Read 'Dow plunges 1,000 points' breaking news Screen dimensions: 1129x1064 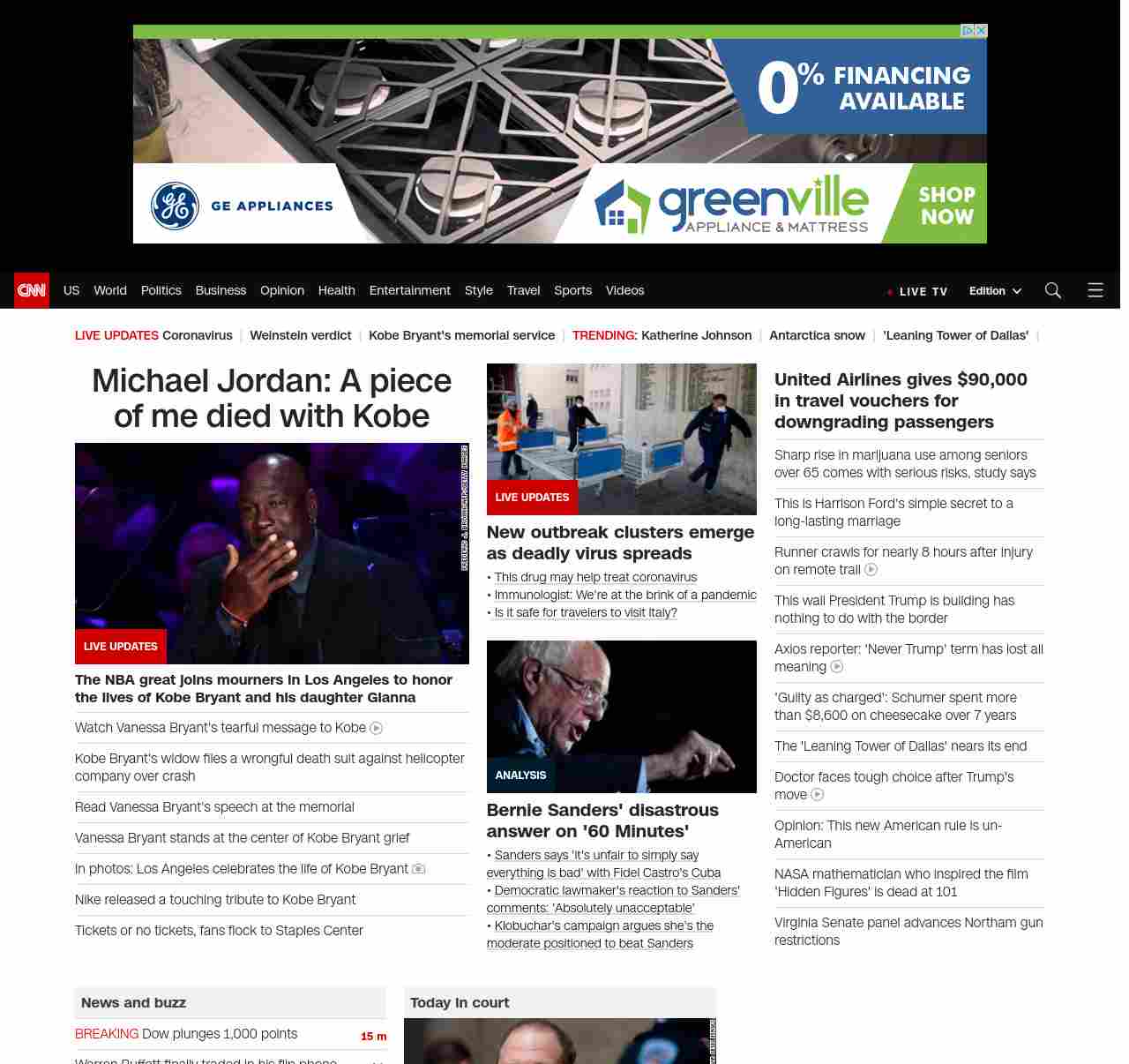pos(219,1034)
